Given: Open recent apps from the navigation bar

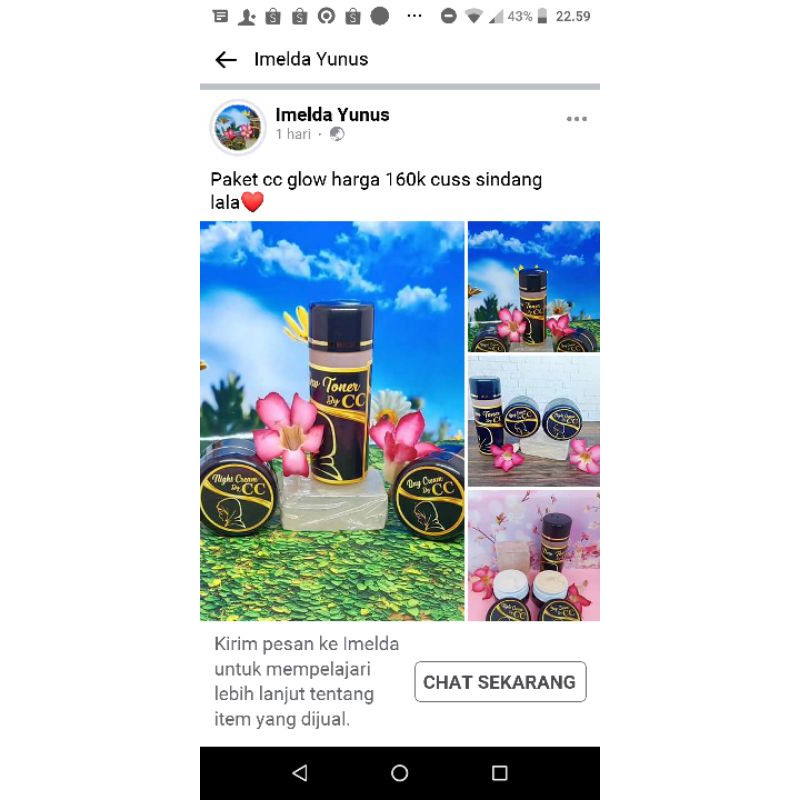Looking at the screenshot, I should pyautogui.click(x=500, y=773).
